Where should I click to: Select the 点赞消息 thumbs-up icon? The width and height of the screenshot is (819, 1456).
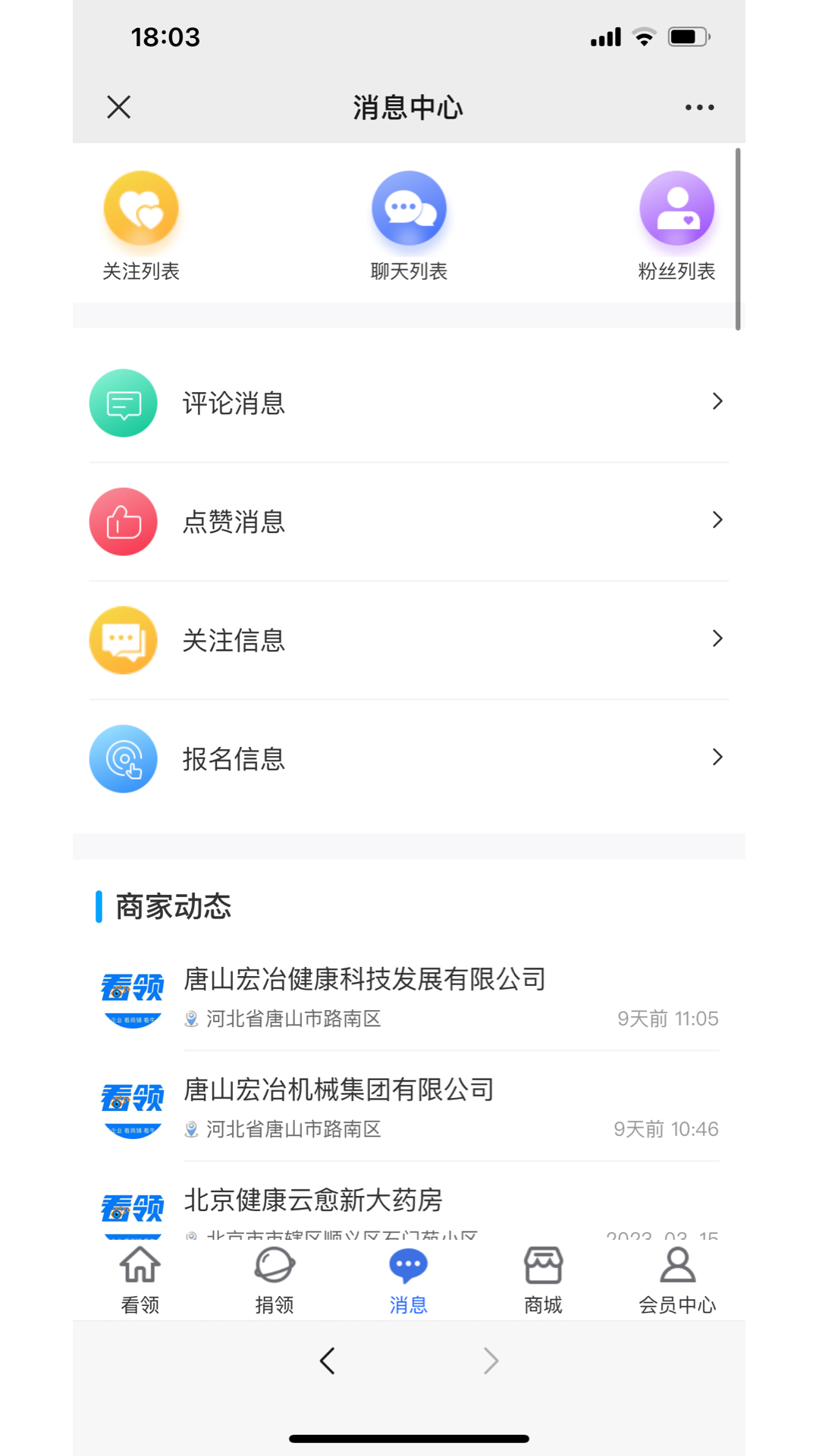click(x=124, y=521)
